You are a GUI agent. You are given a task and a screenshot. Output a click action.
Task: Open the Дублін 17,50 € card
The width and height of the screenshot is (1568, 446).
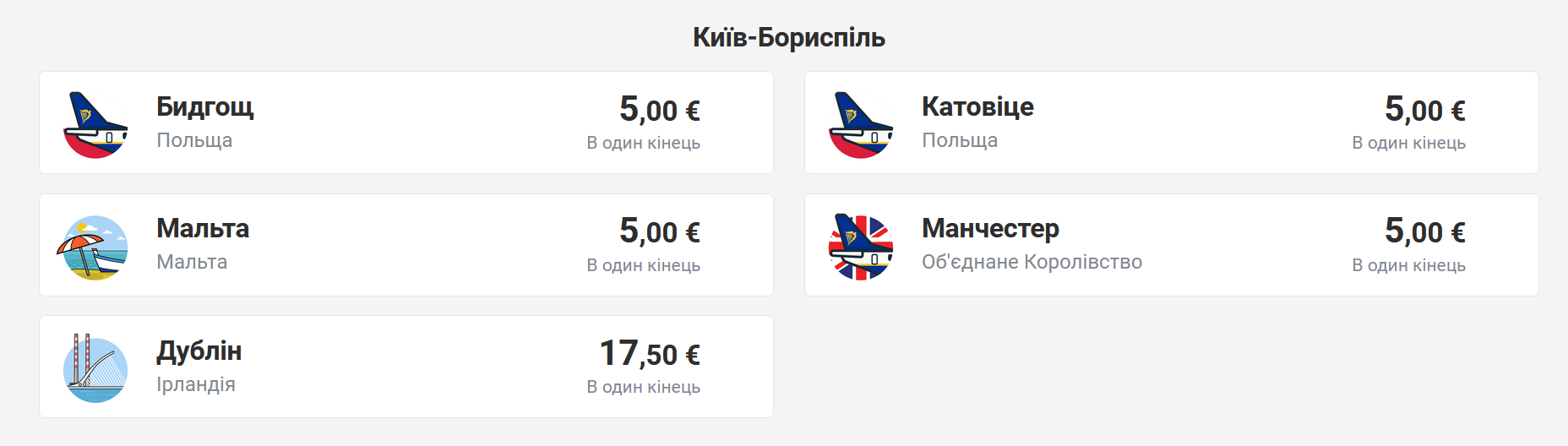(406, 367)
